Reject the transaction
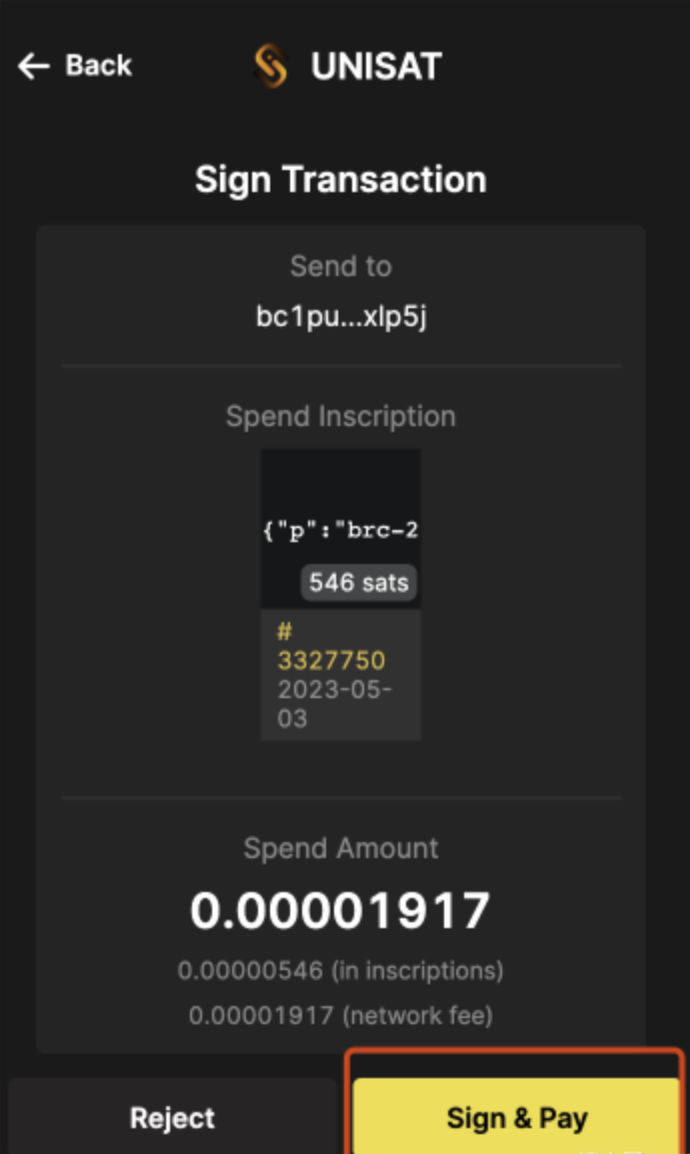690x1154 pixels. [172, 1117]
